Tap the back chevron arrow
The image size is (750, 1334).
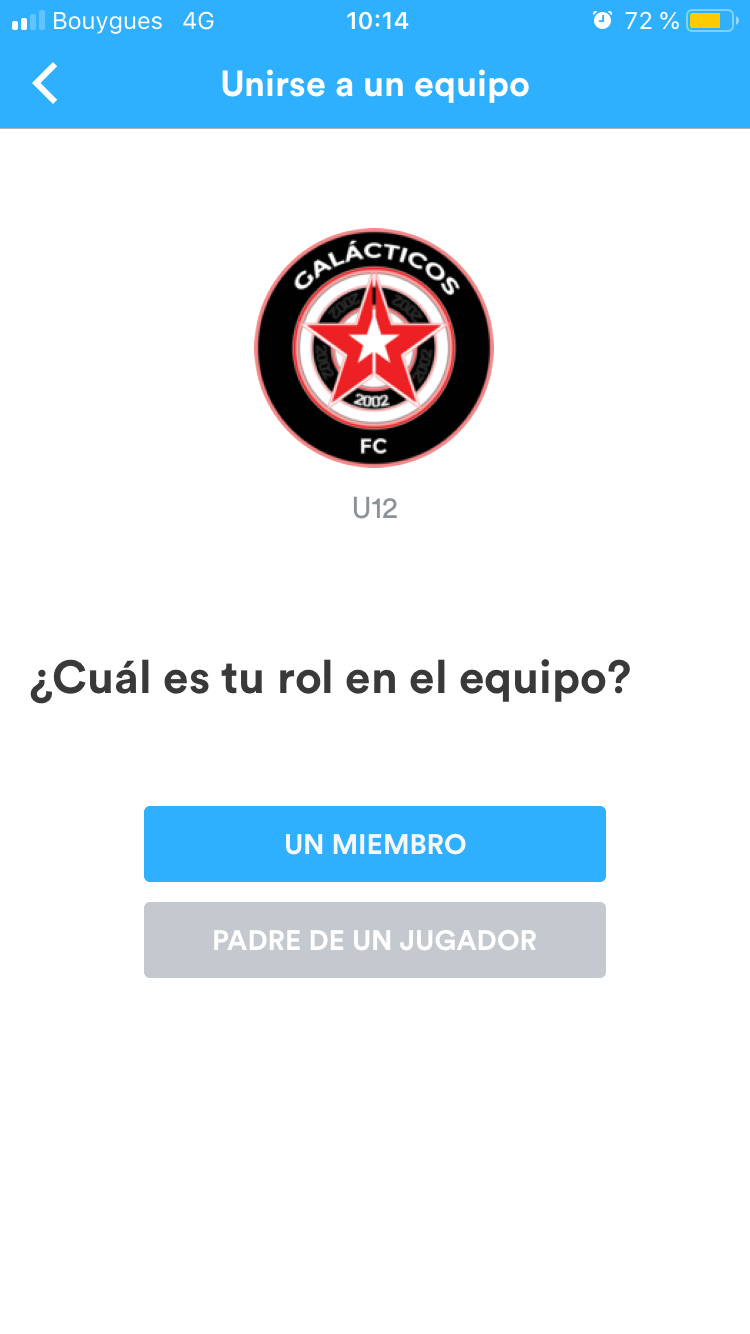click(x=44, y=85)
